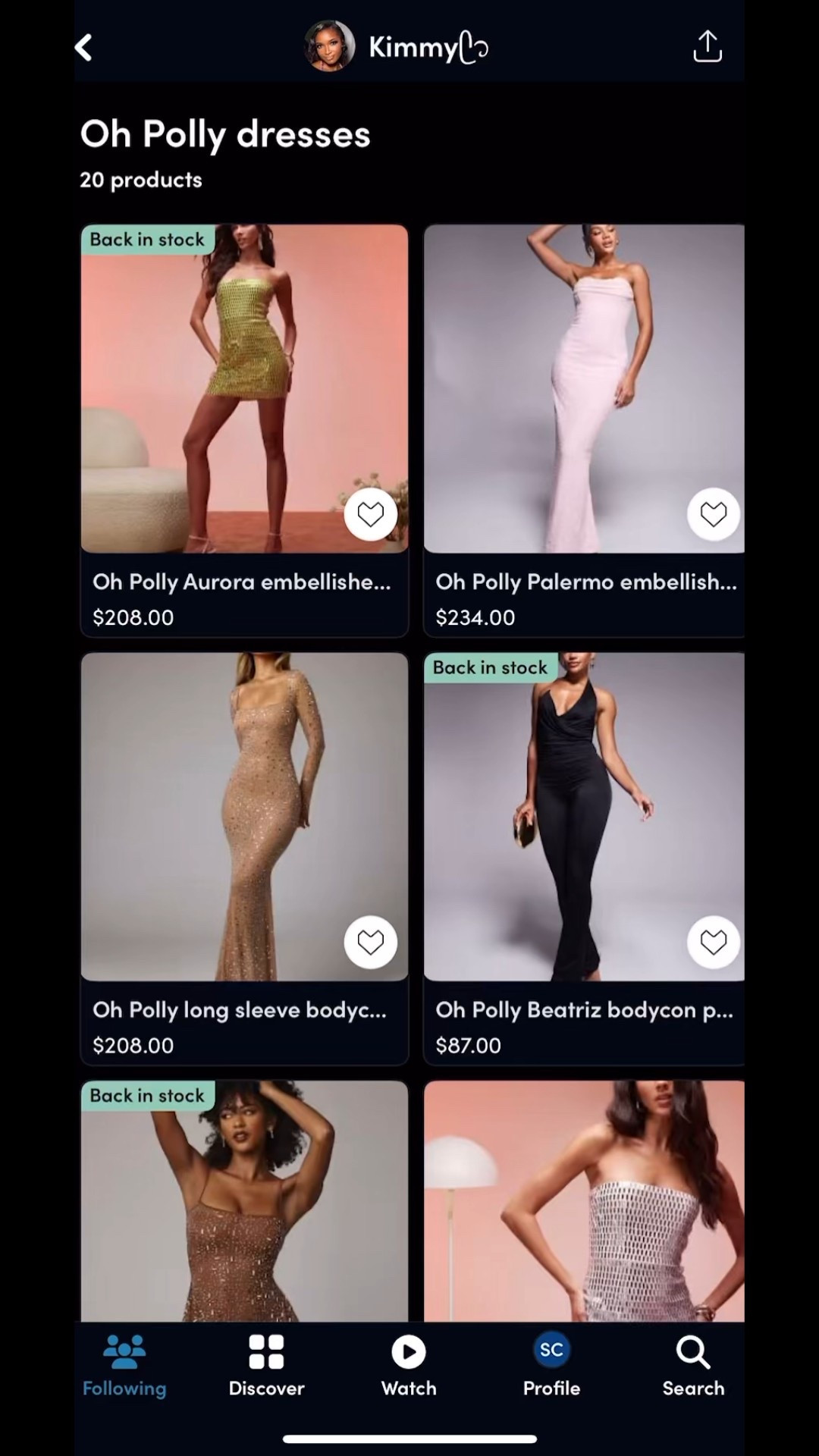
Task: Like the Oh Polly Aurora embellished dress
Action: coord(370,514)
